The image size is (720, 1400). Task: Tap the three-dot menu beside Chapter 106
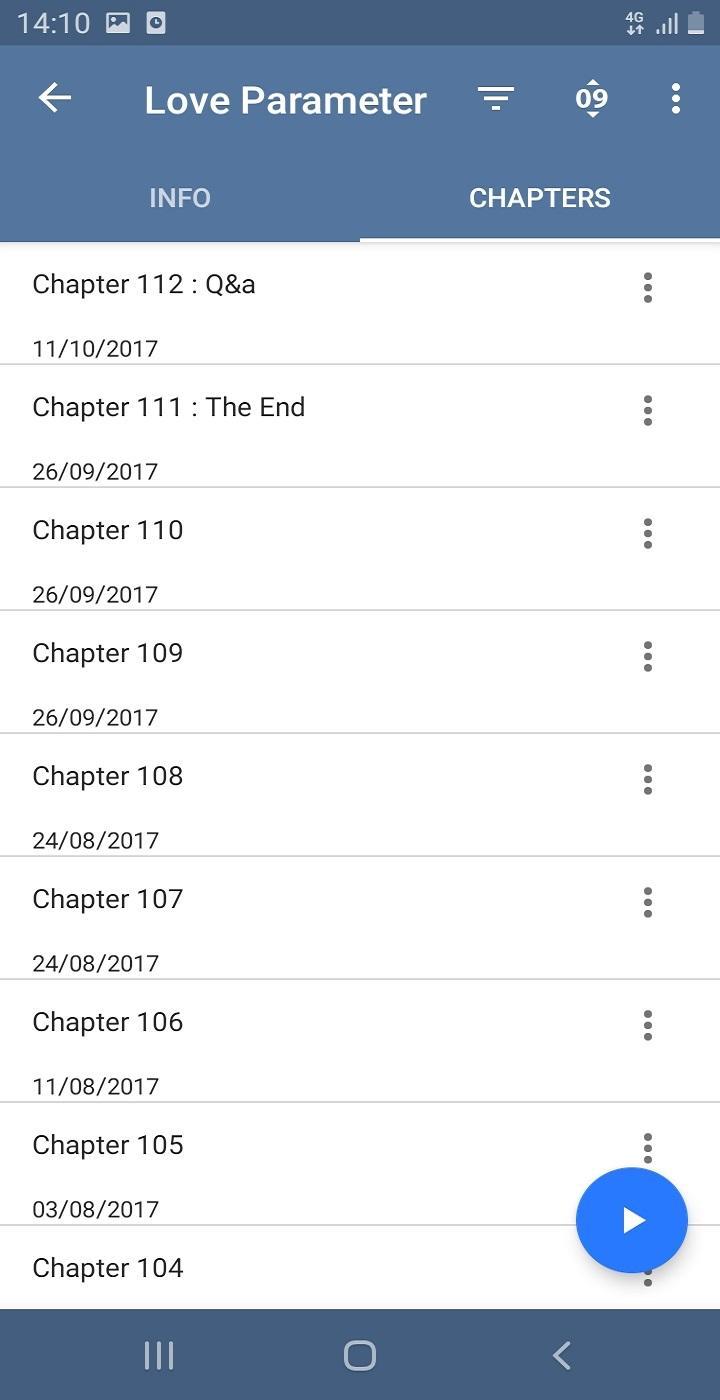click(648, 1026)
